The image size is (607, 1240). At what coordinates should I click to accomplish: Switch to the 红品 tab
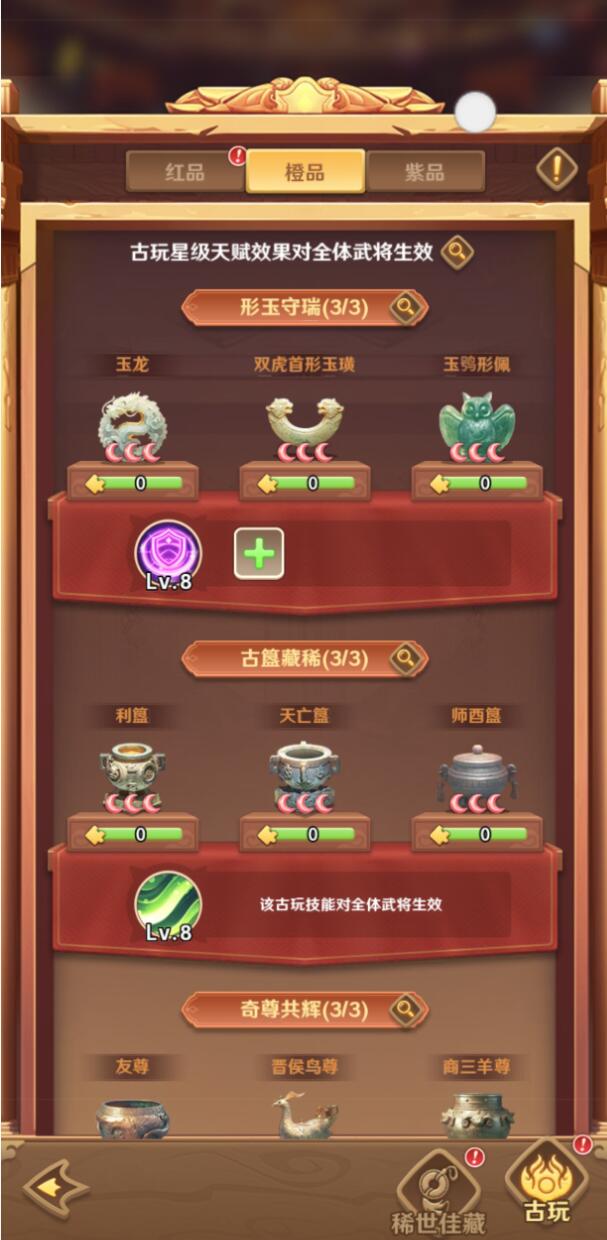tap(184, 171)
